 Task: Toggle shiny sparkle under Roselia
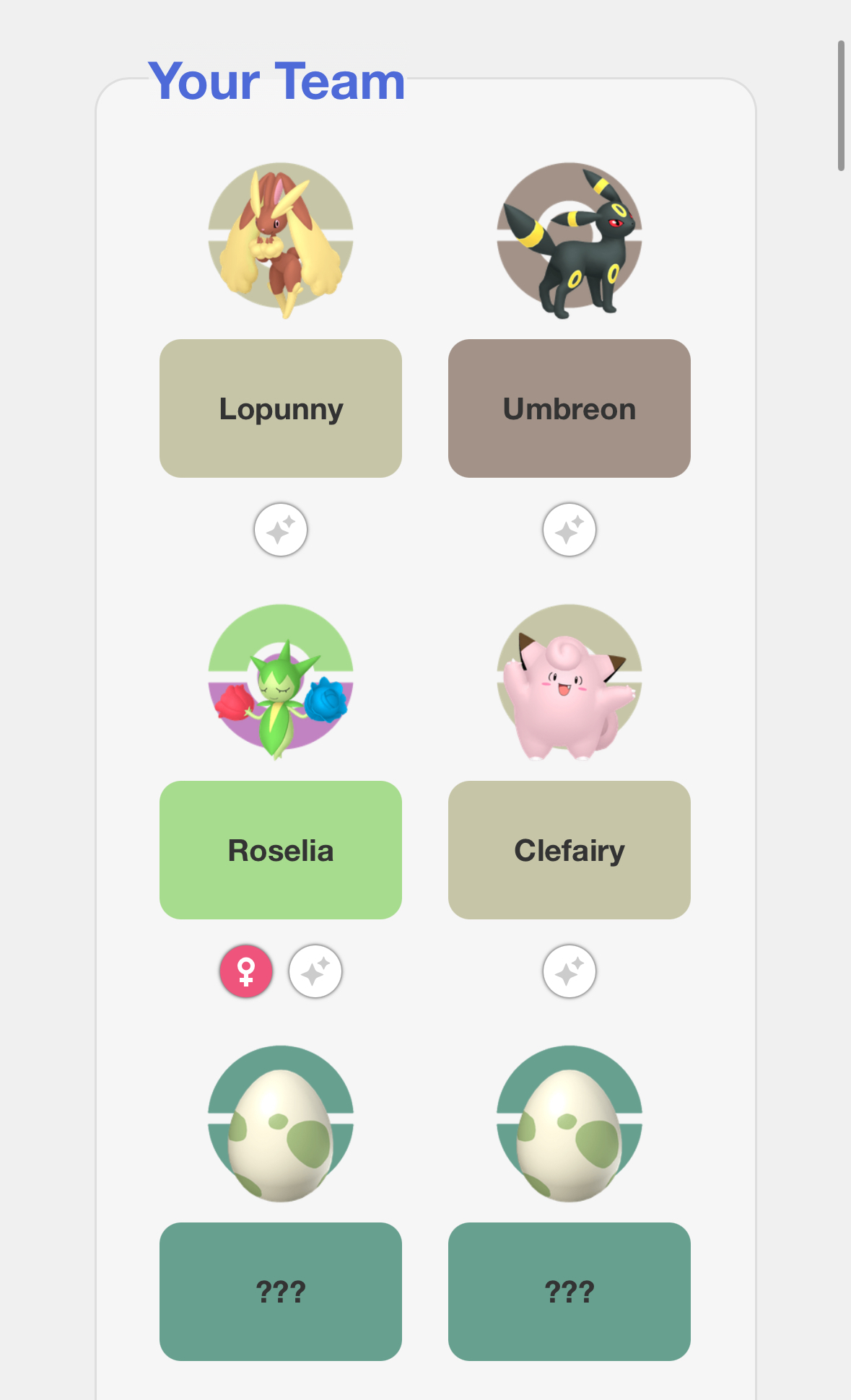coord(315,971)
